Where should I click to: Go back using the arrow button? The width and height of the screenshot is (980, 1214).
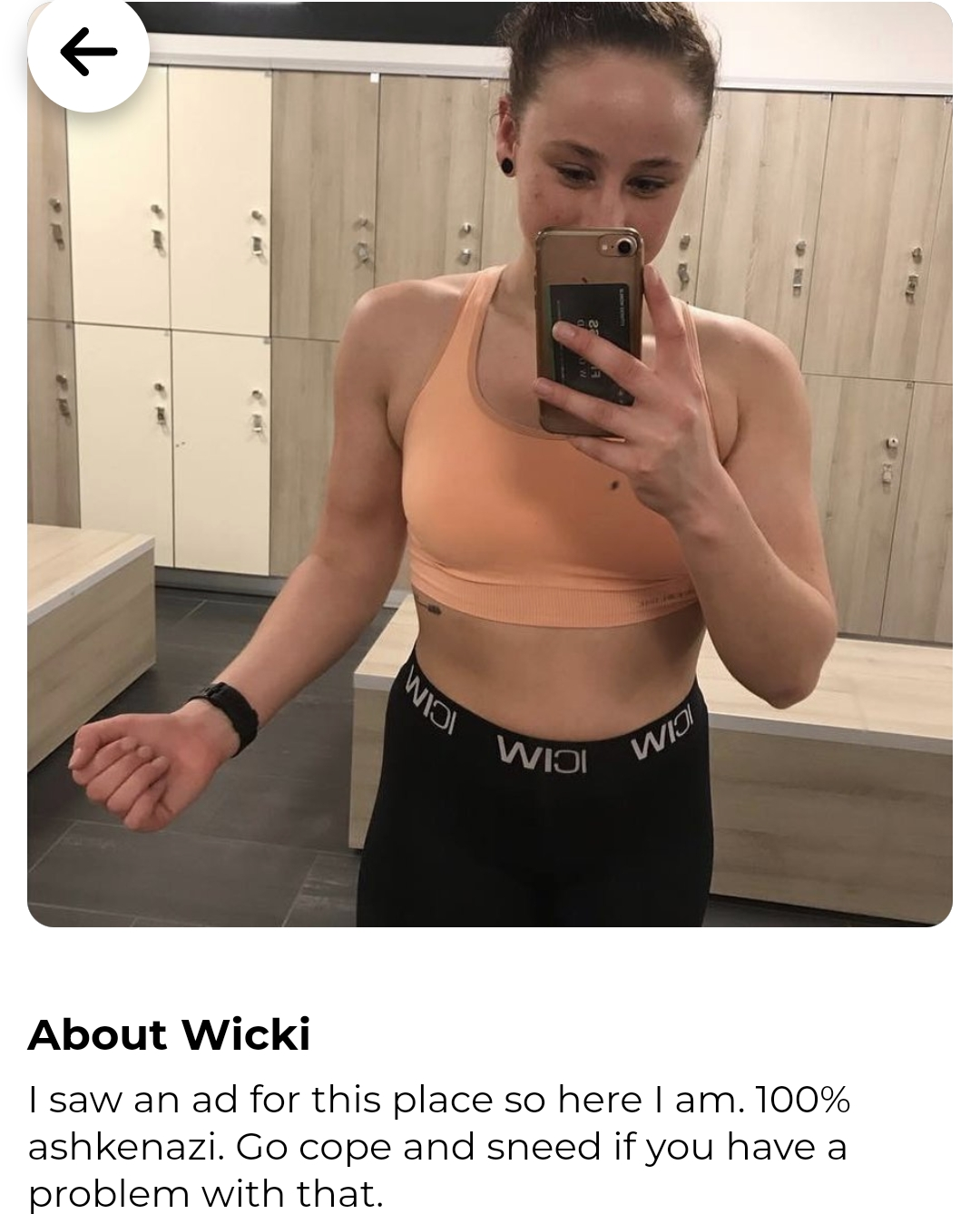point(88,52)
